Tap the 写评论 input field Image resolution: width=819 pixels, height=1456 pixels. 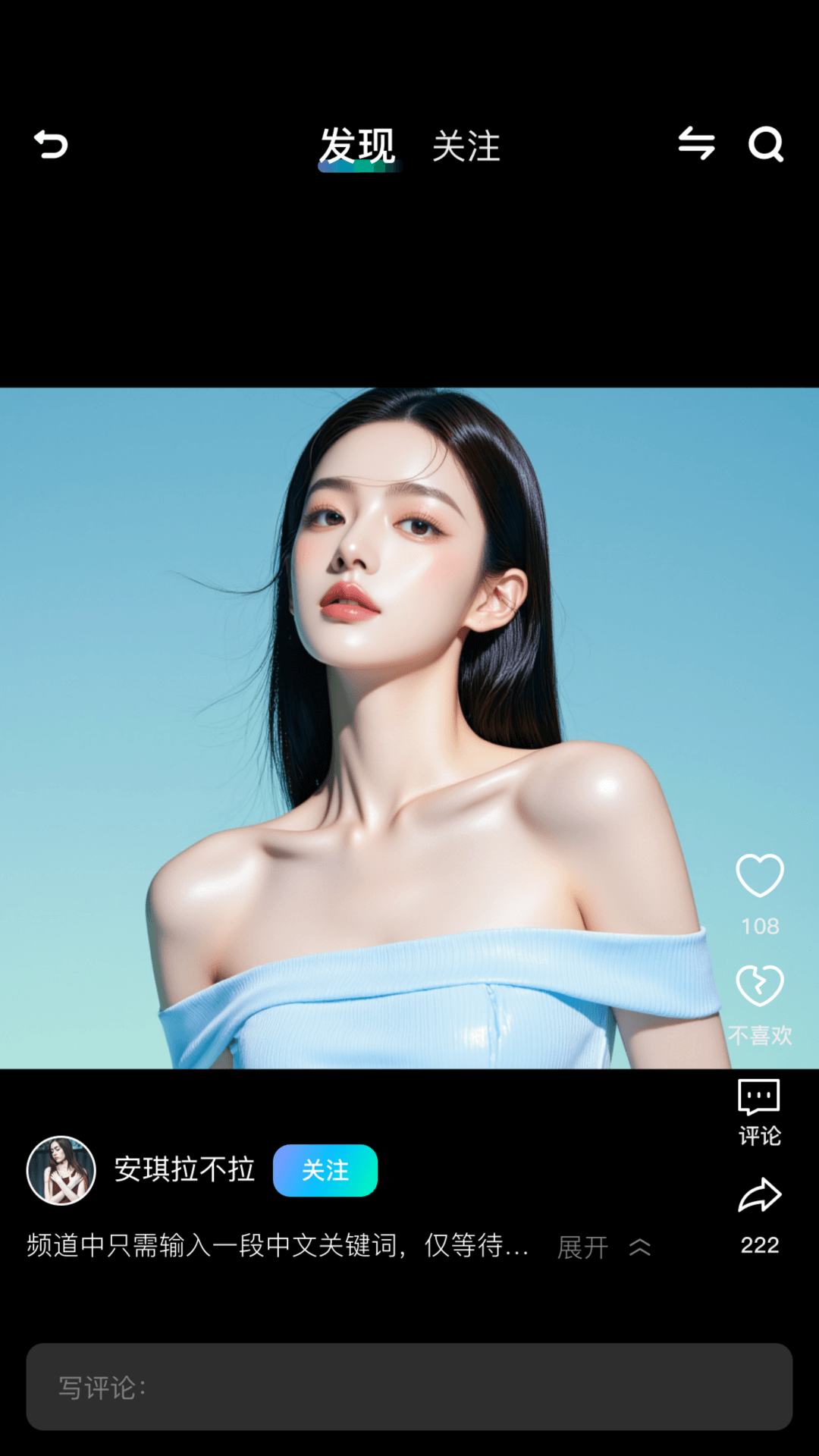409,1387
